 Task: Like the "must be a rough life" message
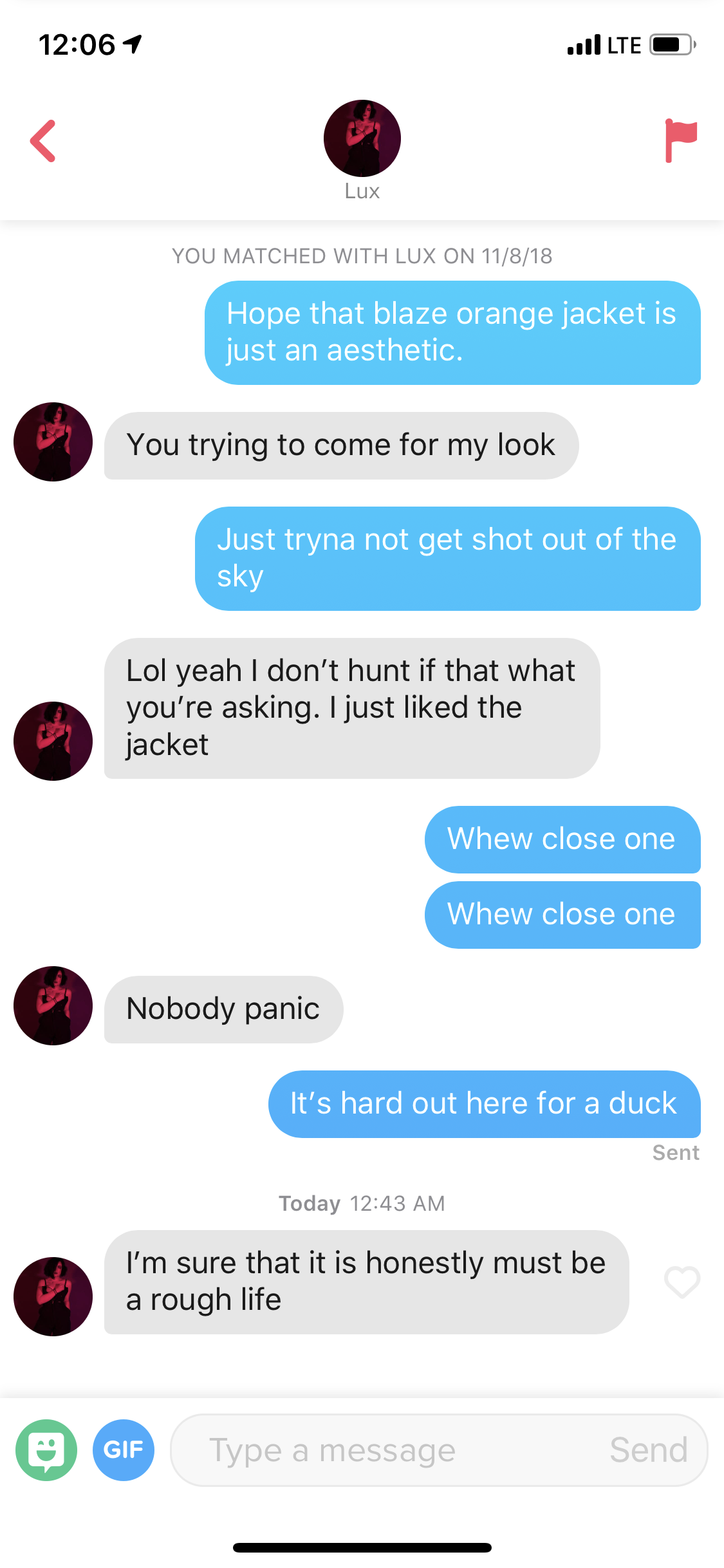pyautogui.click(x=682, y=1282)
